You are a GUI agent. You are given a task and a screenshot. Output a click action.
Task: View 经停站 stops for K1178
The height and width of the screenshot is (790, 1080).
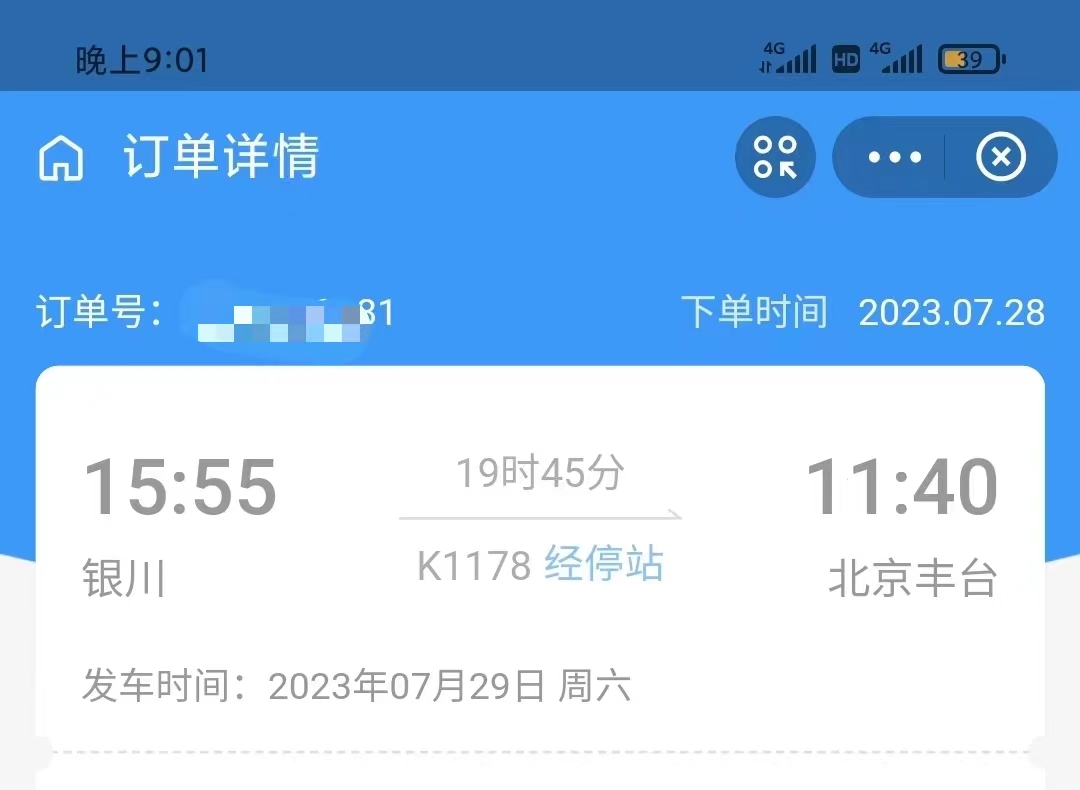[603, 566]
